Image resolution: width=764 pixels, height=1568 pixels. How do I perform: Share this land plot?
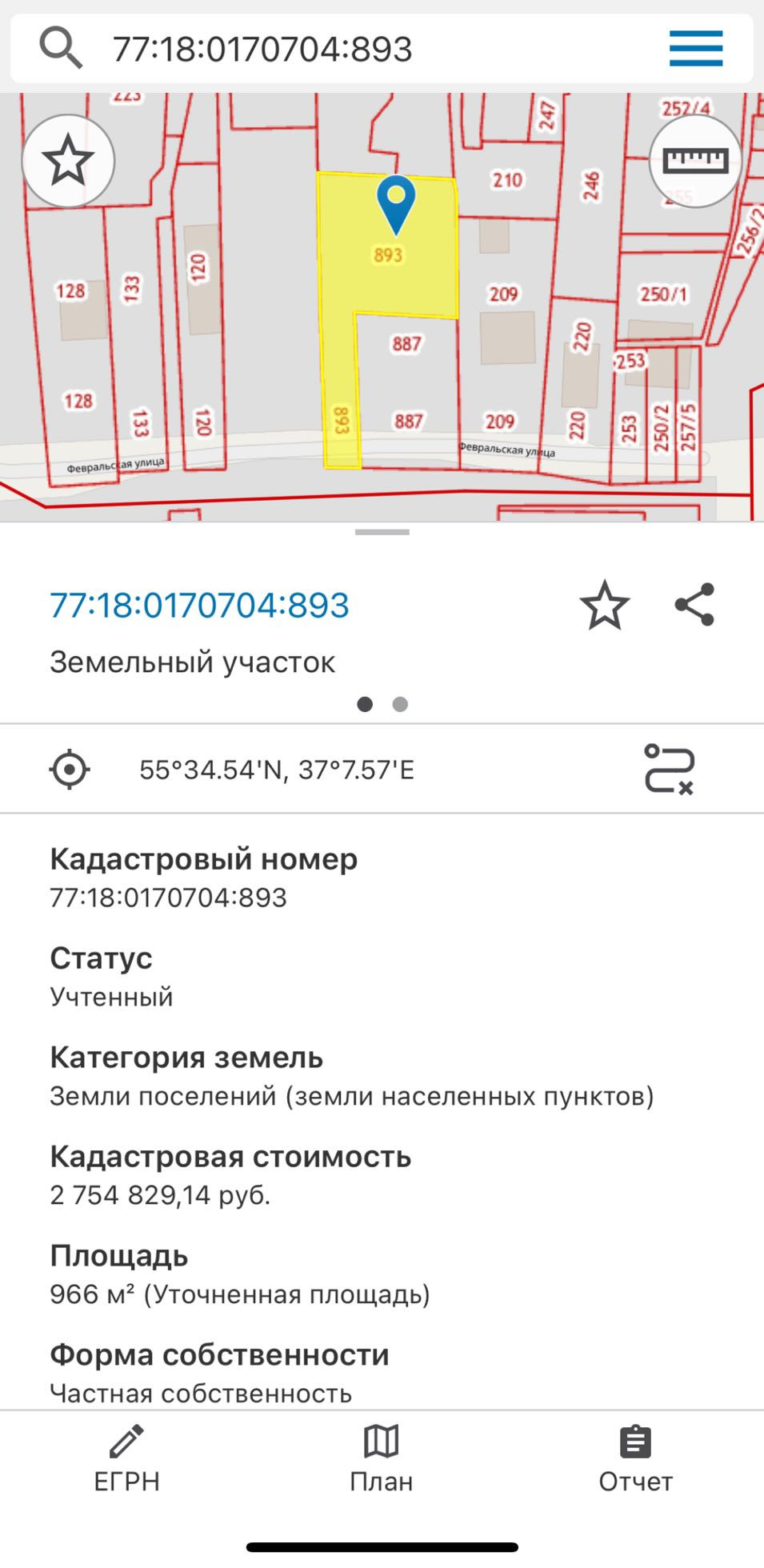pos(694,605)
